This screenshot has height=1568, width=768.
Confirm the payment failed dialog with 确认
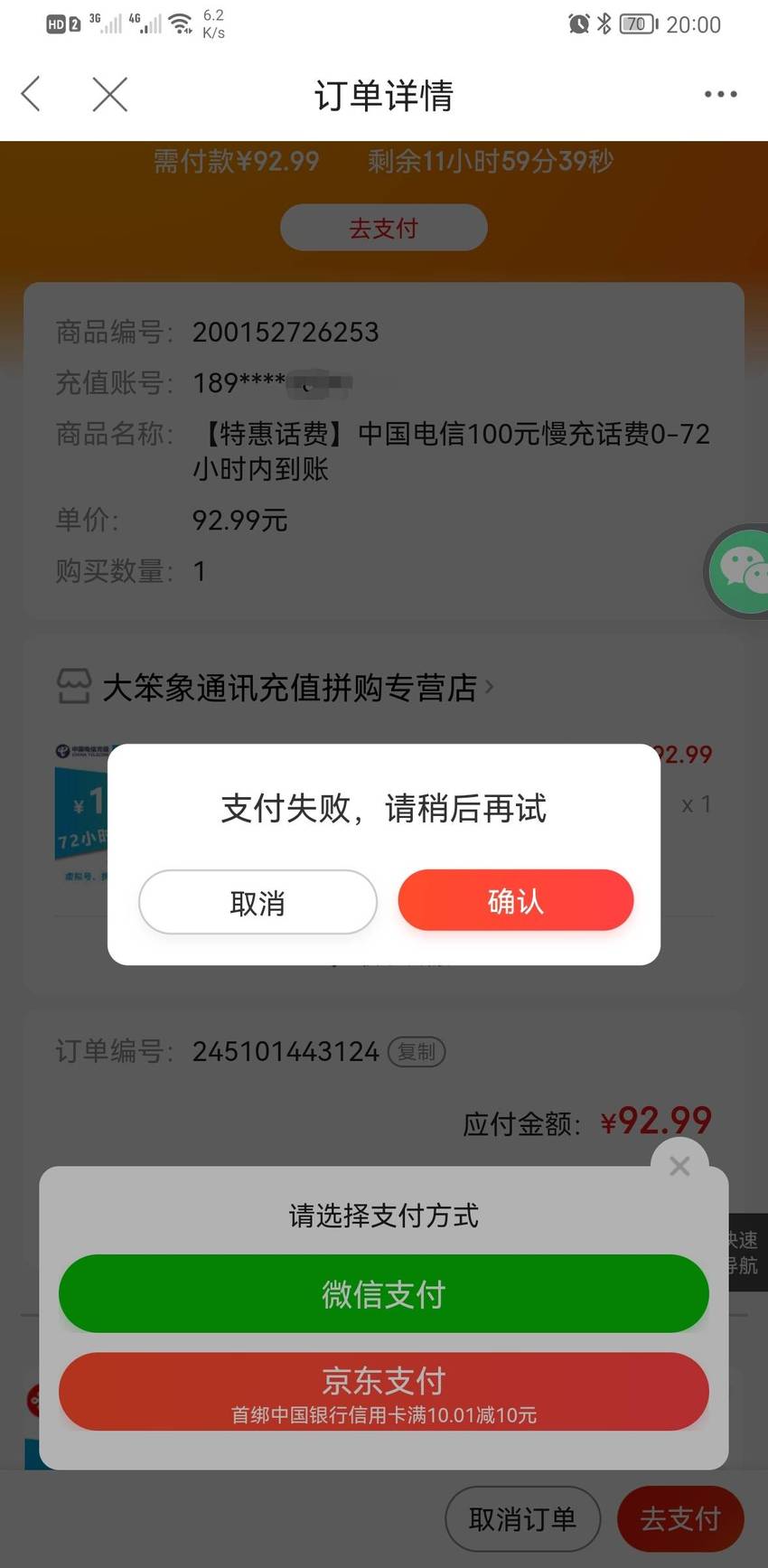point(516,900)
